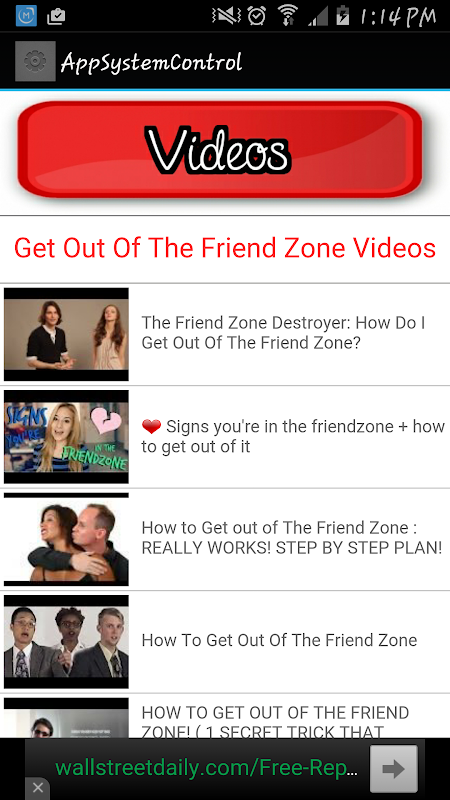Open the wallstreetdaily.com ad link
This screenshot has height=800, width=450.
204,768
